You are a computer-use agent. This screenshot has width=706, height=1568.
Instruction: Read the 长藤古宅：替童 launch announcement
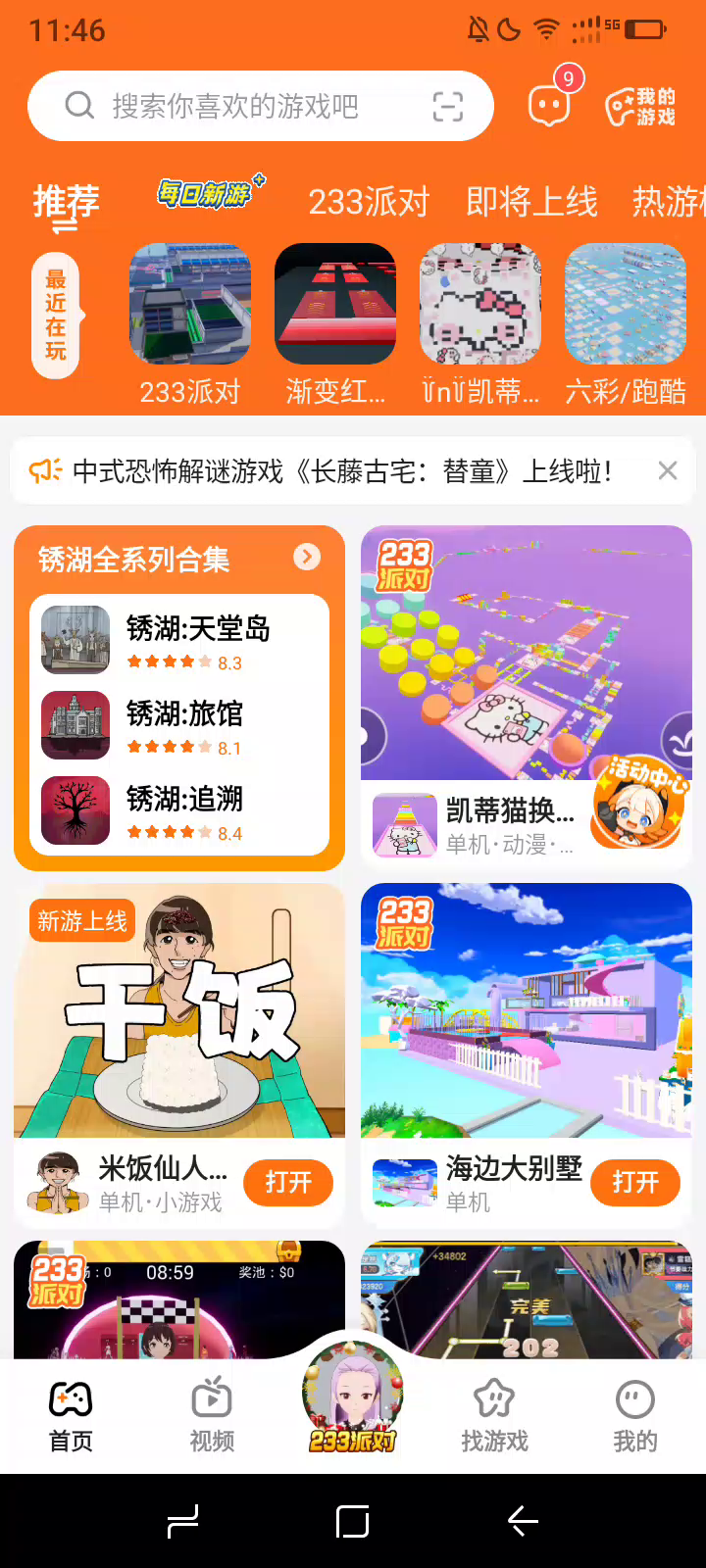(343, 471)
